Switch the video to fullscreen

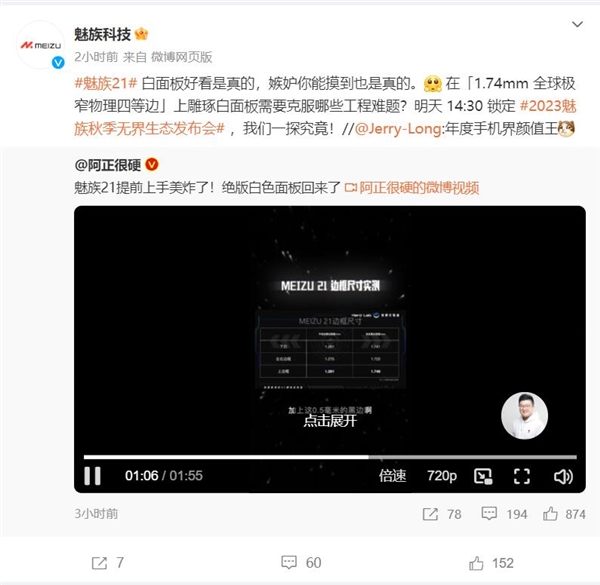point(521,476)
